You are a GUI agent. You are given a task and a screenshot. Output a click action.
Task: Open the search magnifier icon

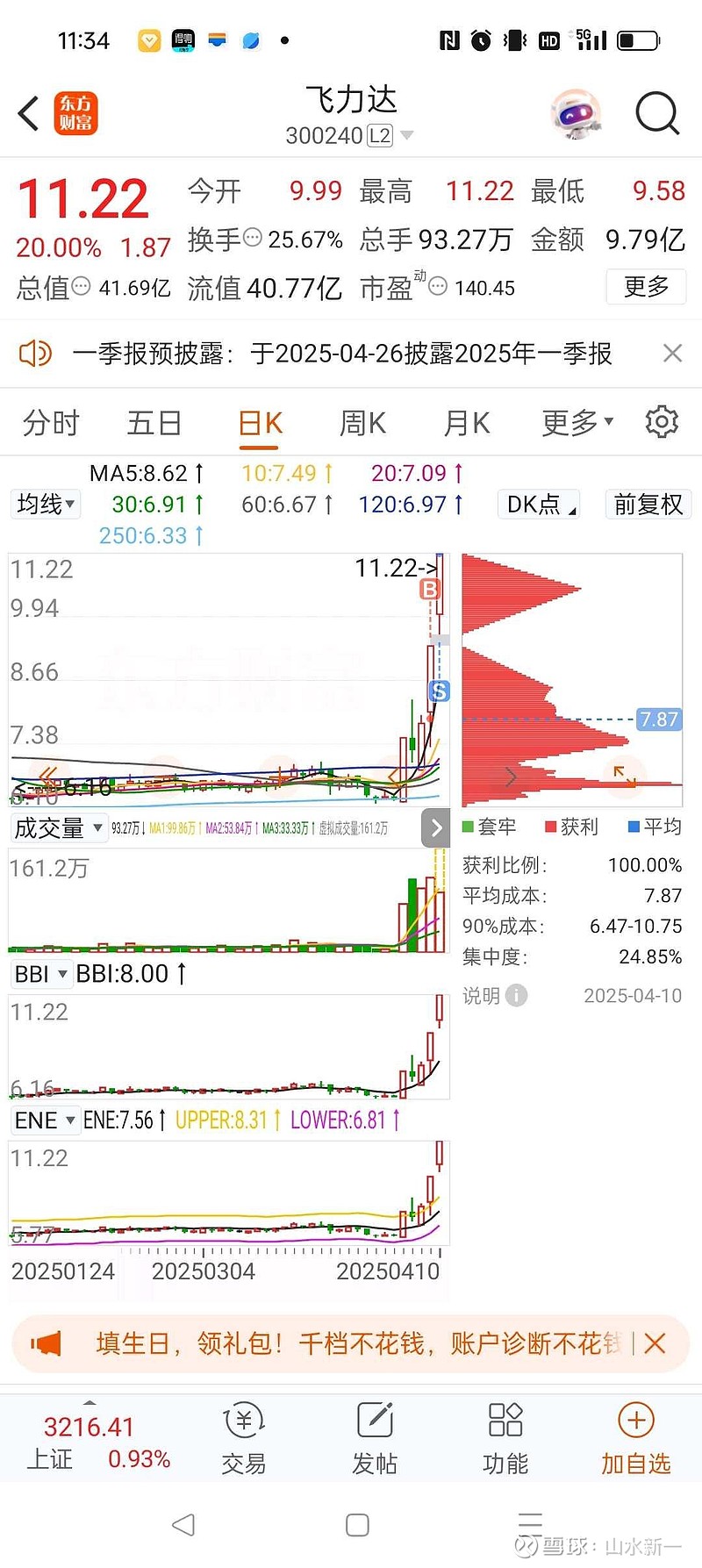(657, 114)
